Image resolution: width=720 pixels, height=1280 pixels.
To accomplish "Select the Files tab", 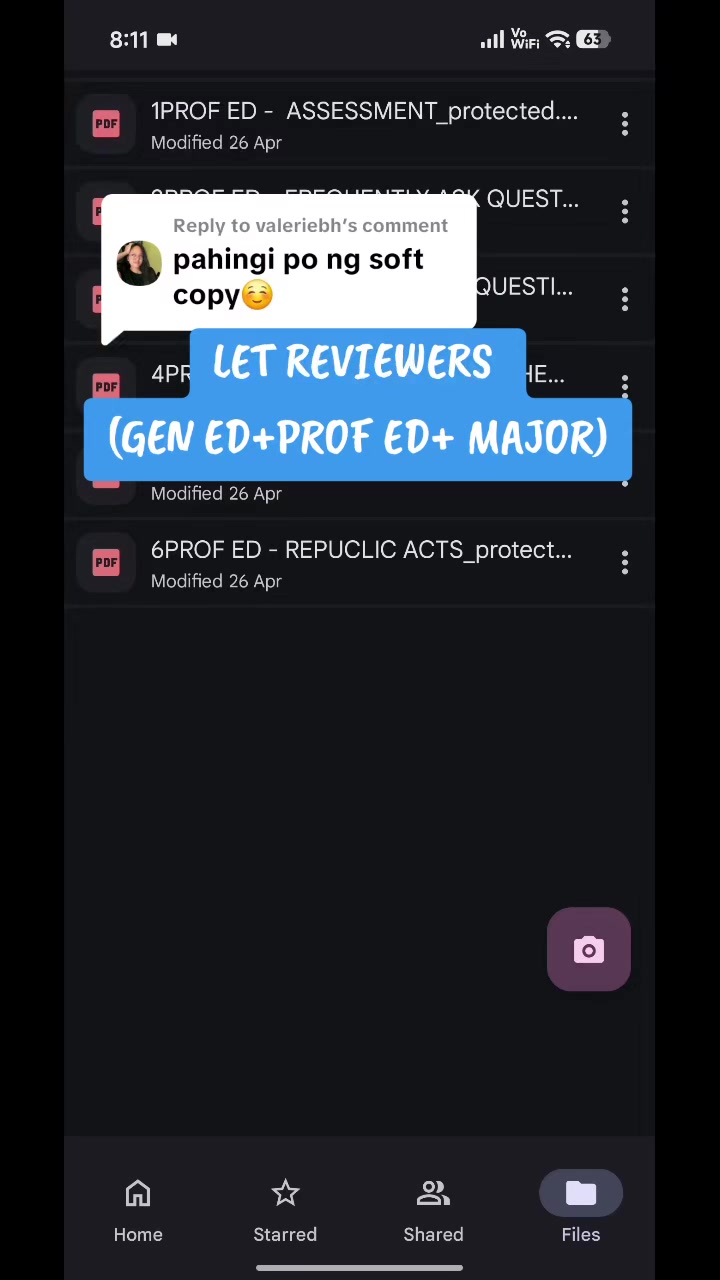I will click(x=581, y=1210).
